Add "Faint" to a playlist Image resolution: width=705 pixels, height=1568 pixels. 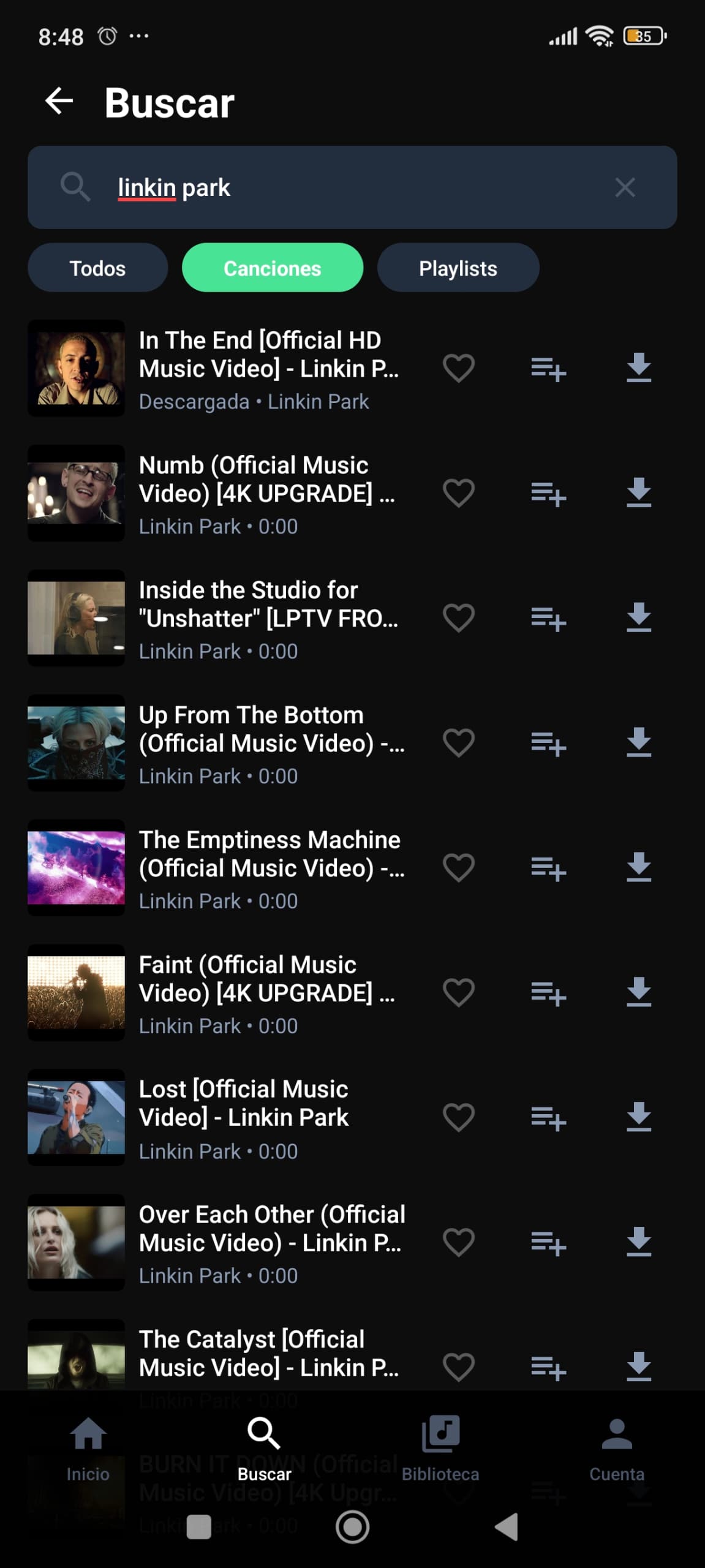(548, 993)
